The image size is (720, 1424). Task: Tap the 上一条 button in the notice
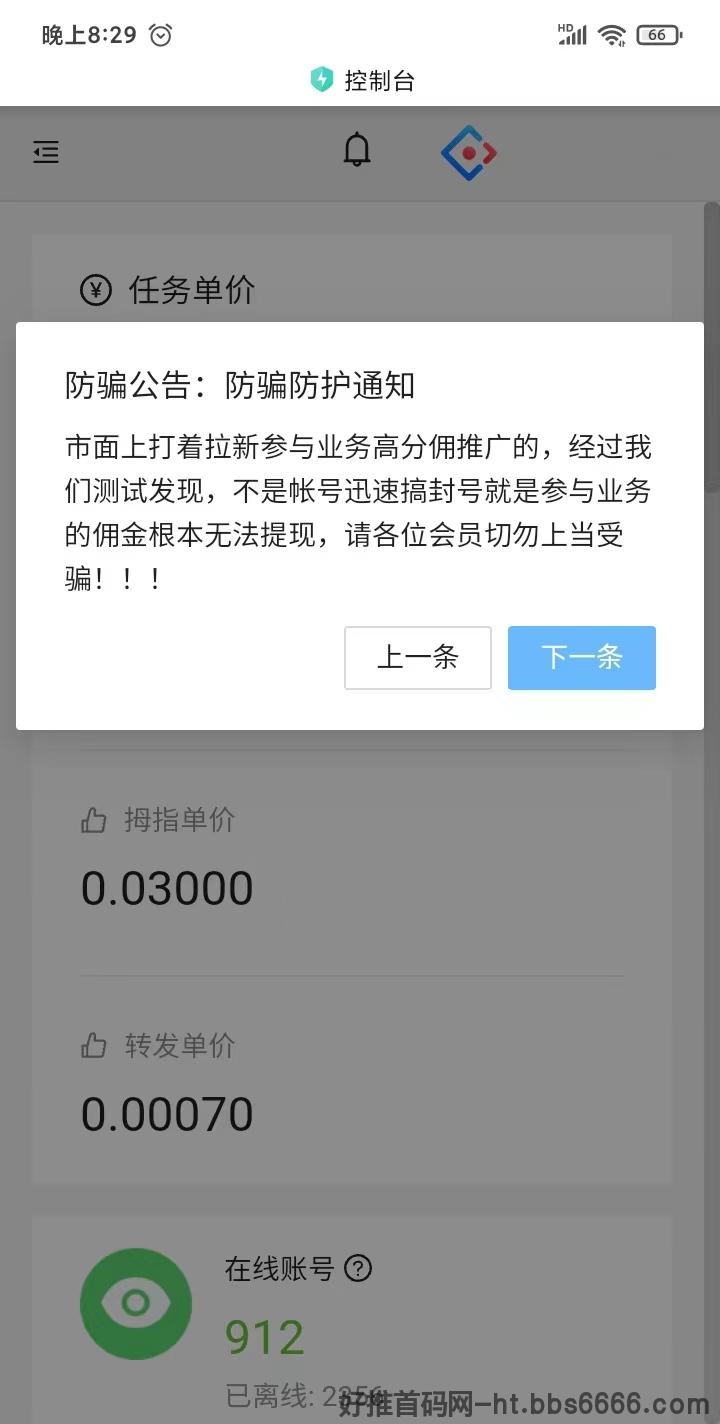[x=418, y=657]
